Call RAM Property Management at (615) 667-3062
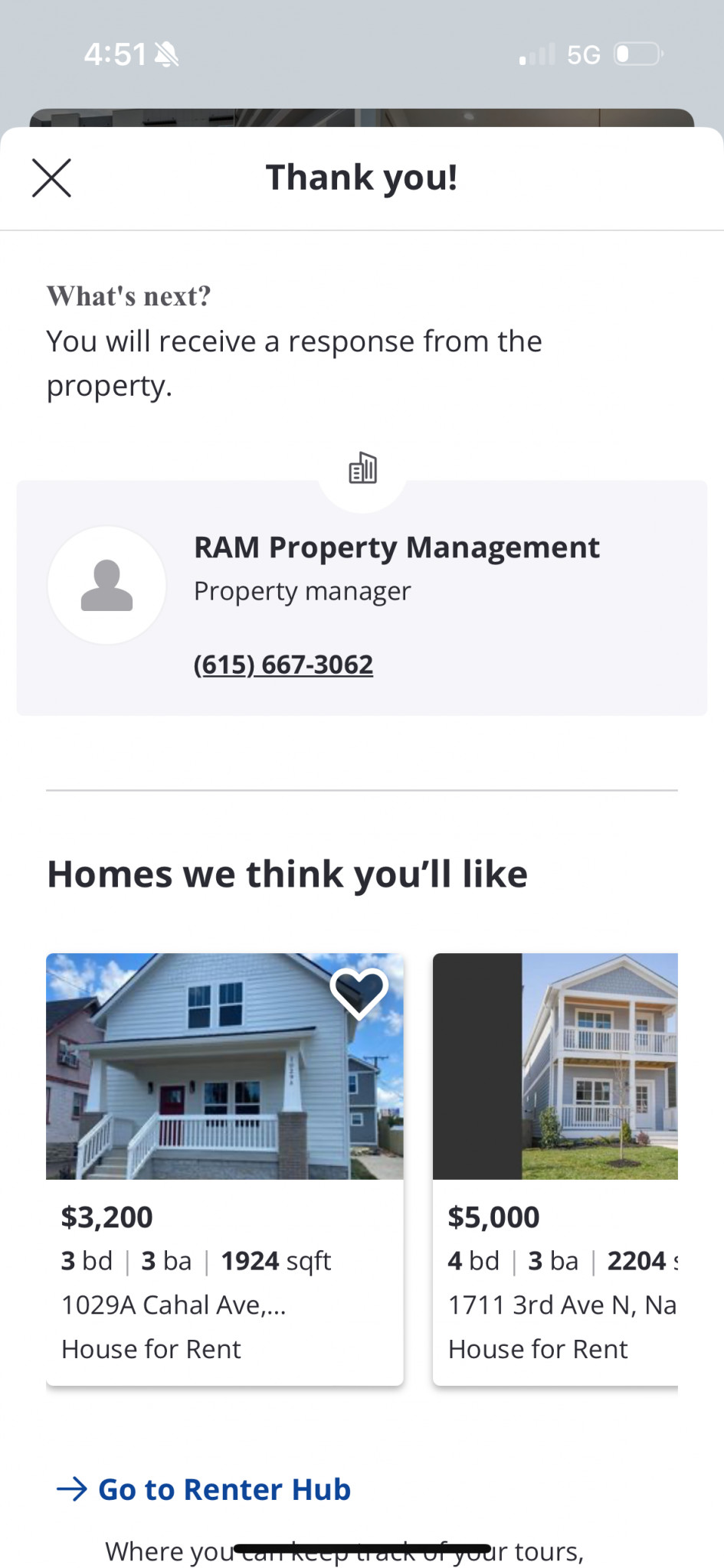Viewport: 724px width, 1568px height. (x=283, y=665)
